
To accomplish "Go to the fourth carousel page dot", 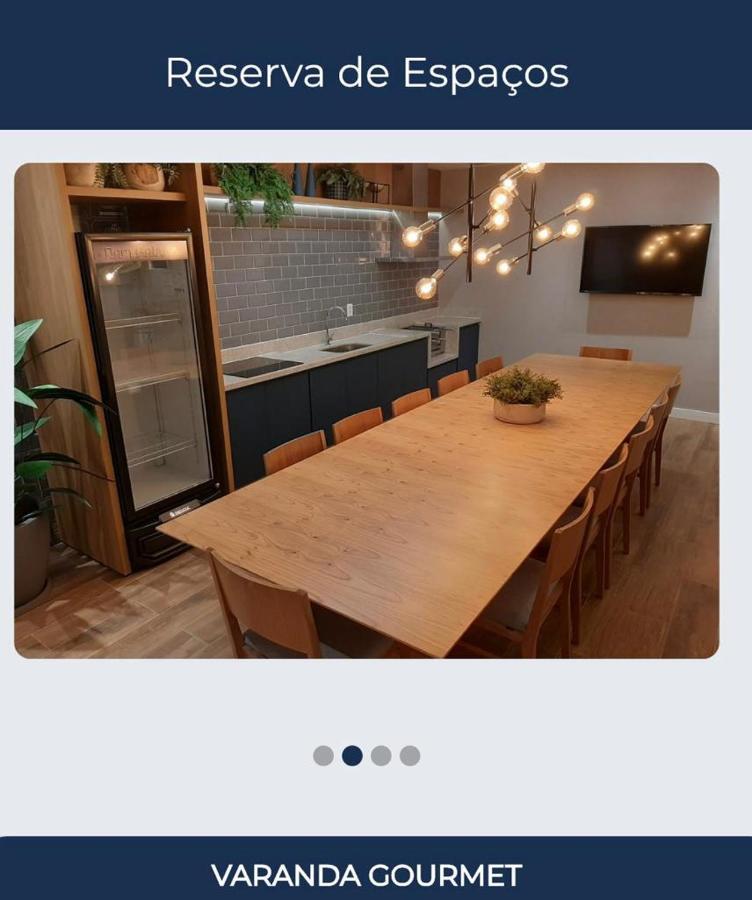I will click(x=410, y=756).
